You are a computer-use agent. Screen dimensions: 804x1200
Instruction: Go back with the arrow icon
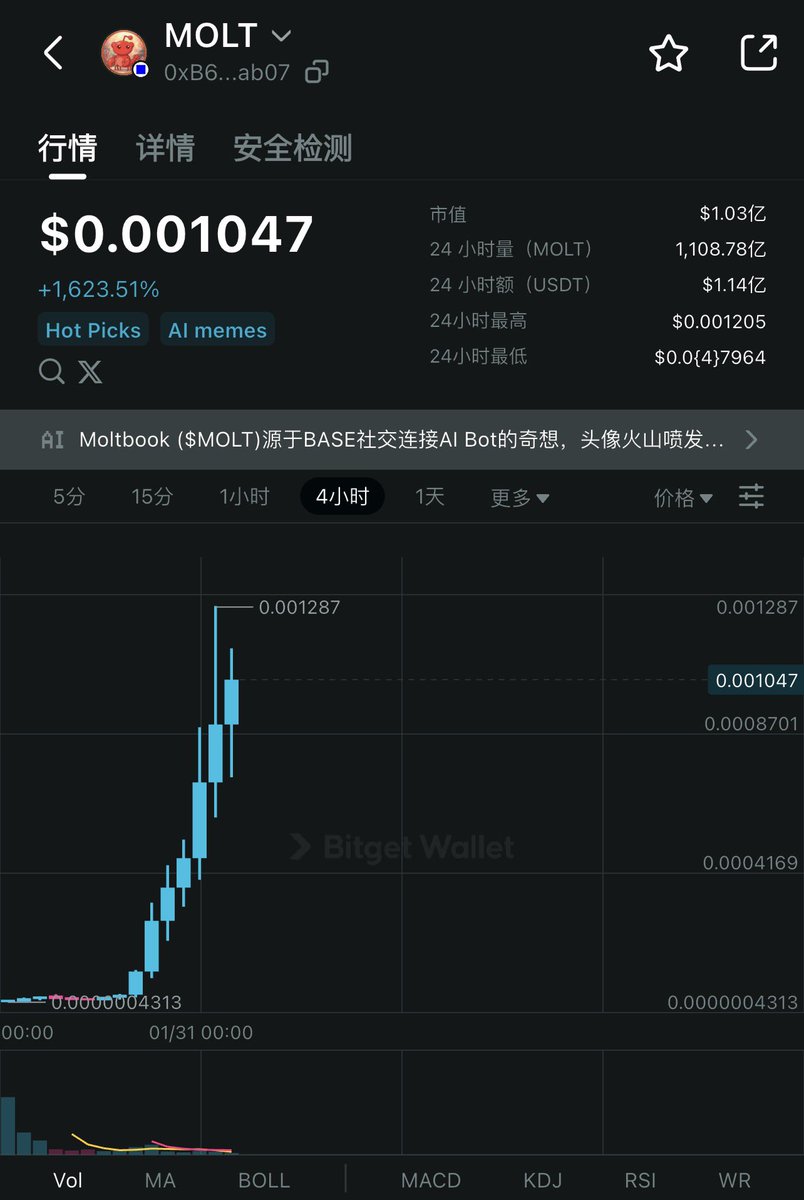click(53, 53)
